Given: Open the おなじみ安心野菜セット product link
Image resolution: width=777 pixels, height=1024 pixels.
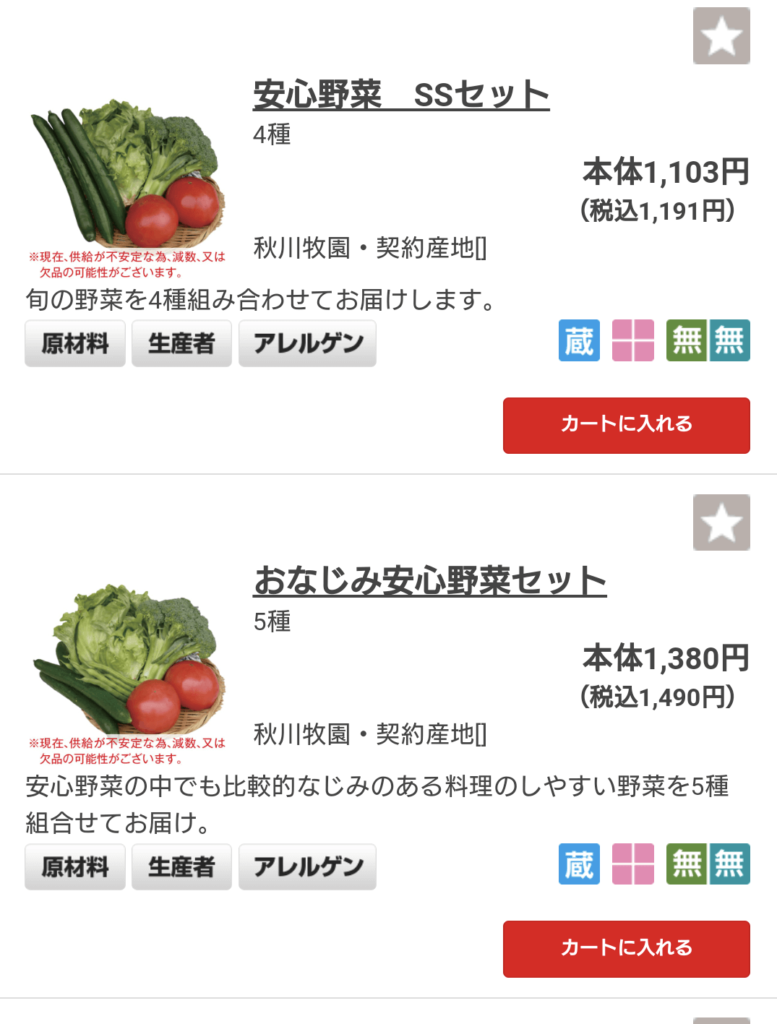Looking at the screenshot, I should 430,581.
